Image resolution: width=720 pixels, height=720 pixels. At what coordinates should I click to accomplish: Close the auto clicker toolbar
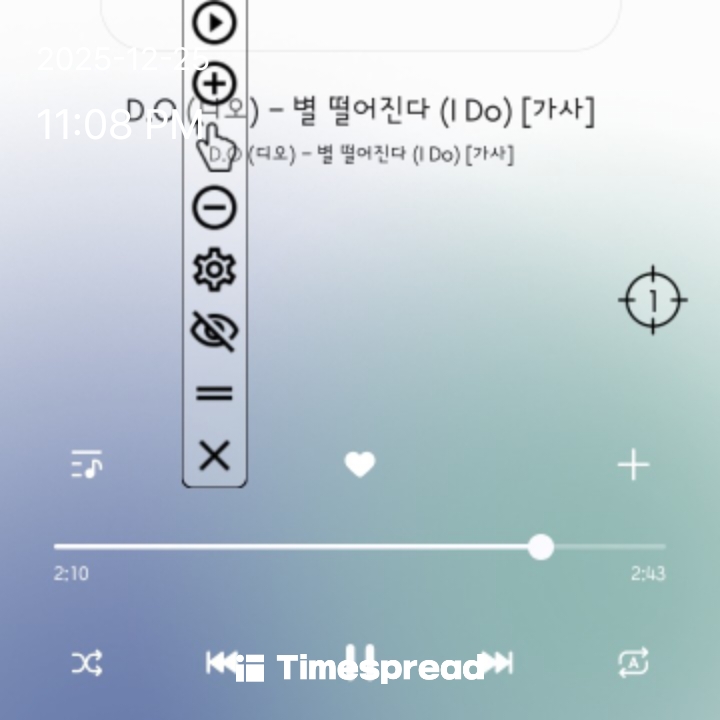[214, 457]
